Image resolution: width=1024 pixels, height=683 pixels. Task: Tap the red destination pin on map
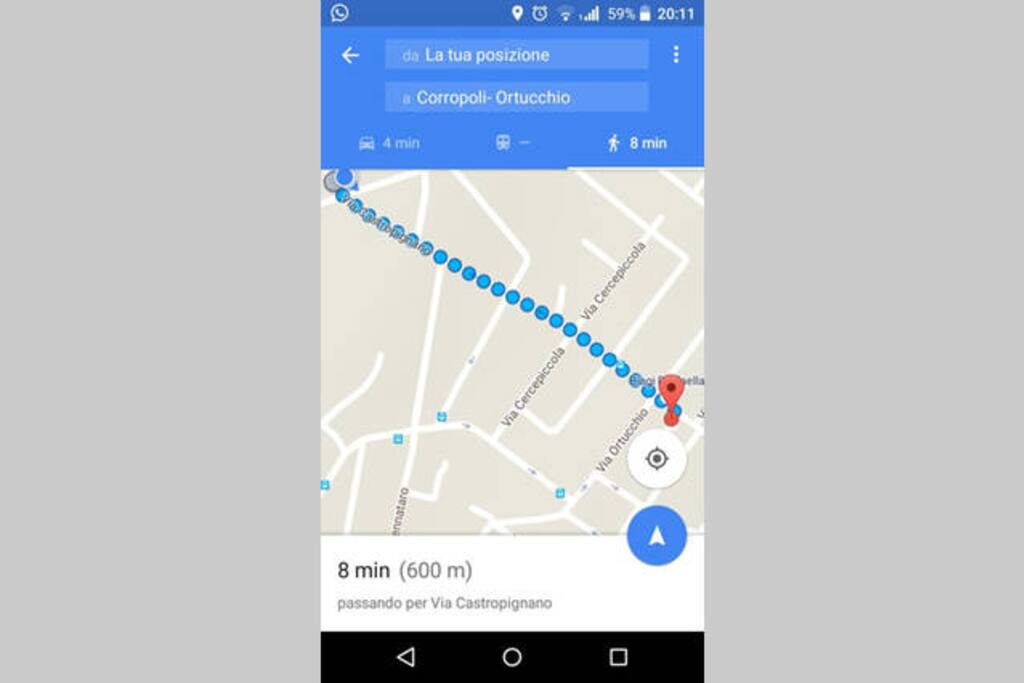(671, 394)
